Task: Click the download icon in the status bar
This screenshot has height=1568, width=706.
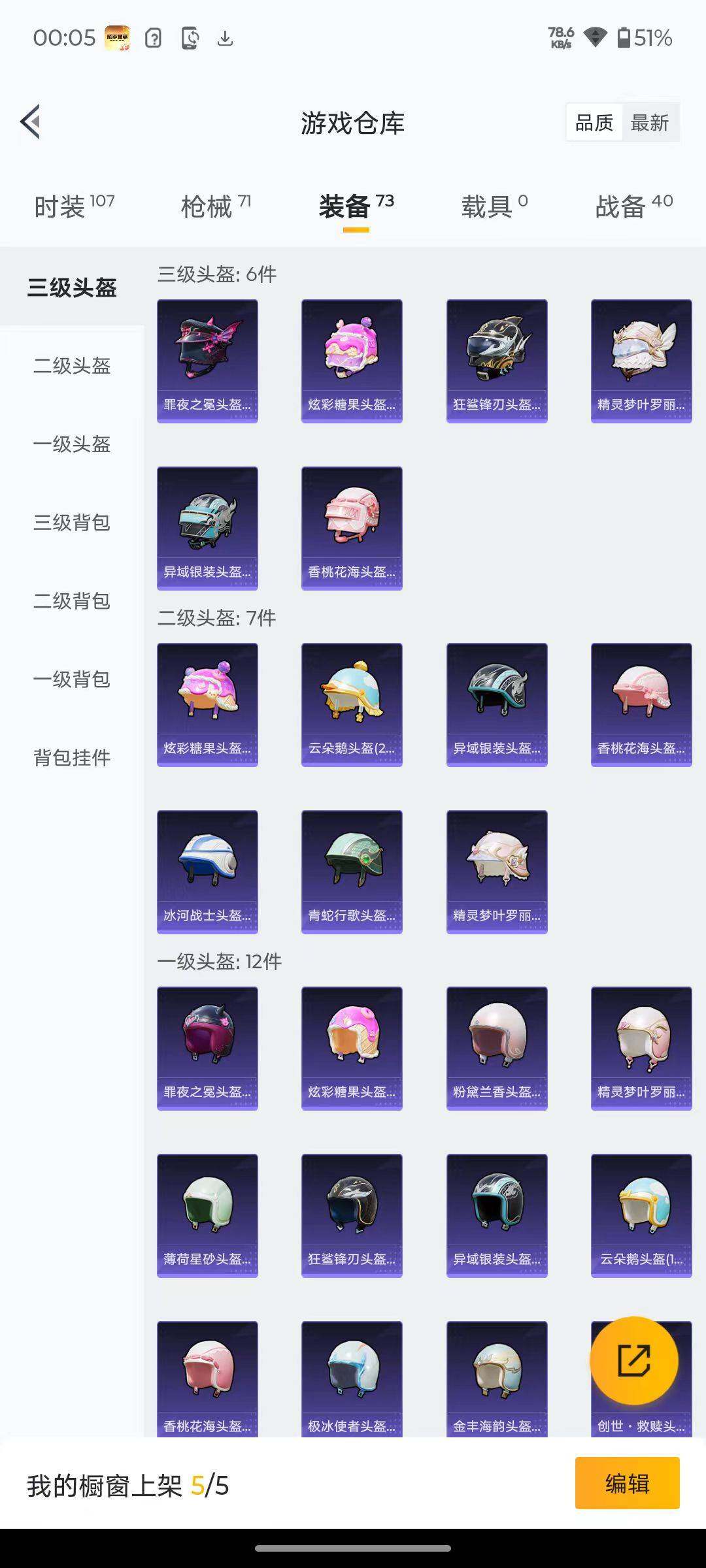Action: 227,39
